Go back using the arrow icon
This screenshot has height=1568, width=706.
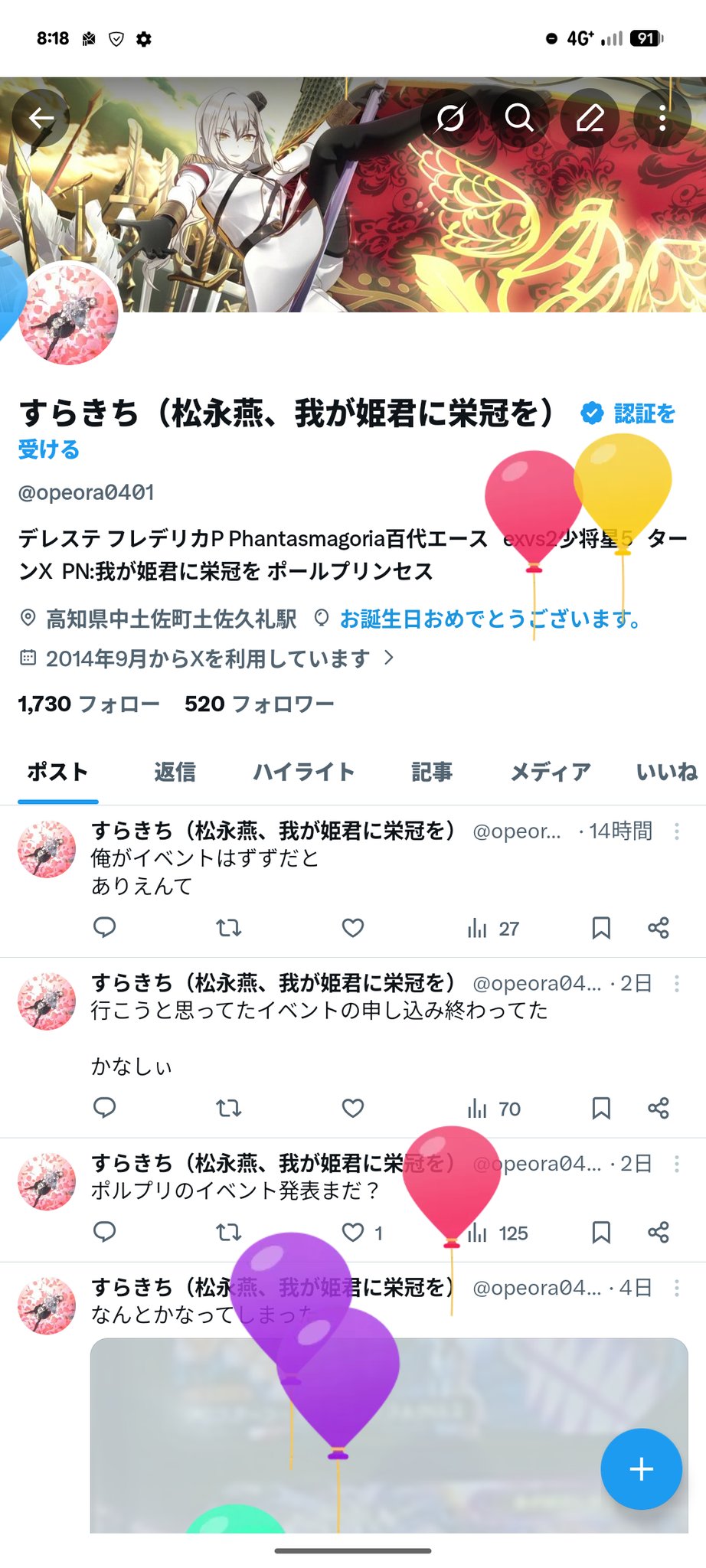[x=41, y=118]
